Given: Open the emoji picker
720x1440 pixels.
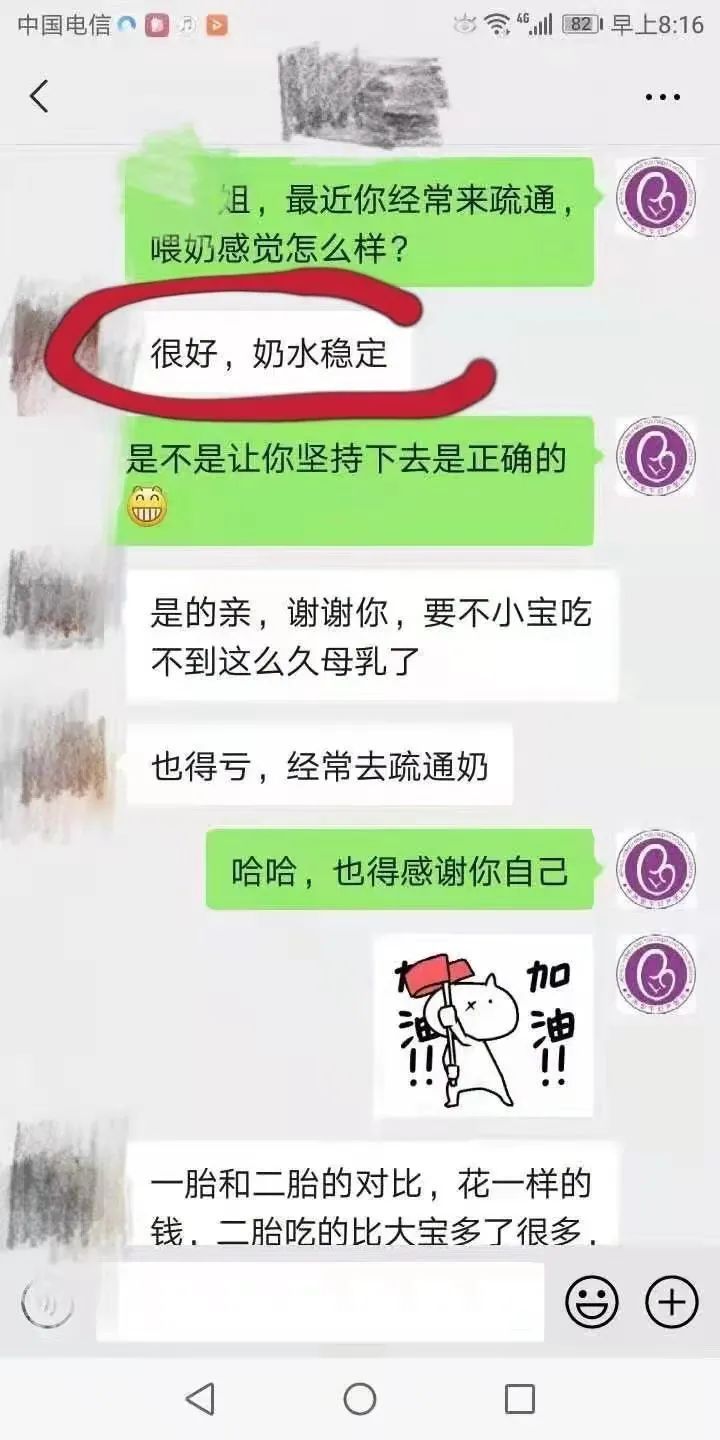Looking at the screenshot, I should (592, 1302).
